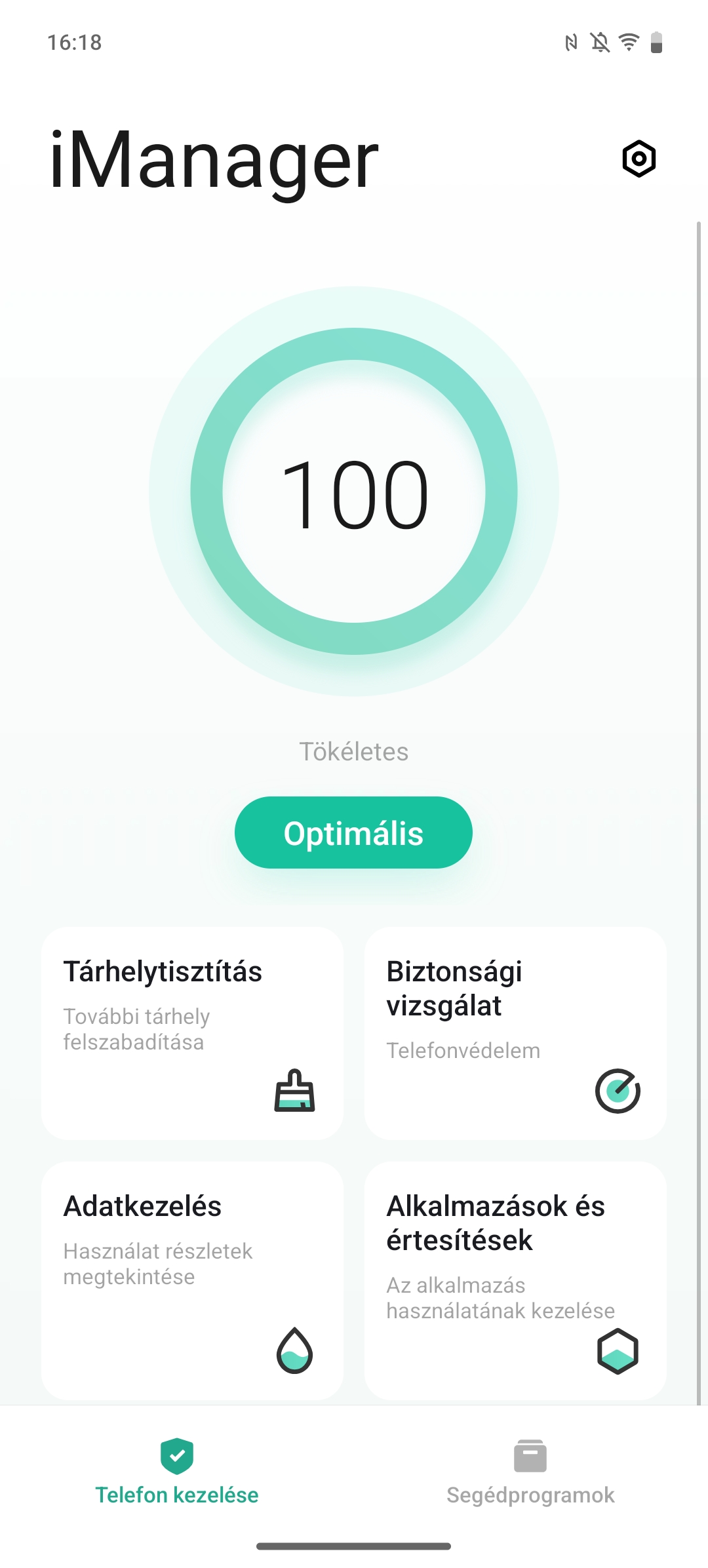Open the Biztonsági vizsgálat card
The image size is (708, 1568).
(515, 1033)
